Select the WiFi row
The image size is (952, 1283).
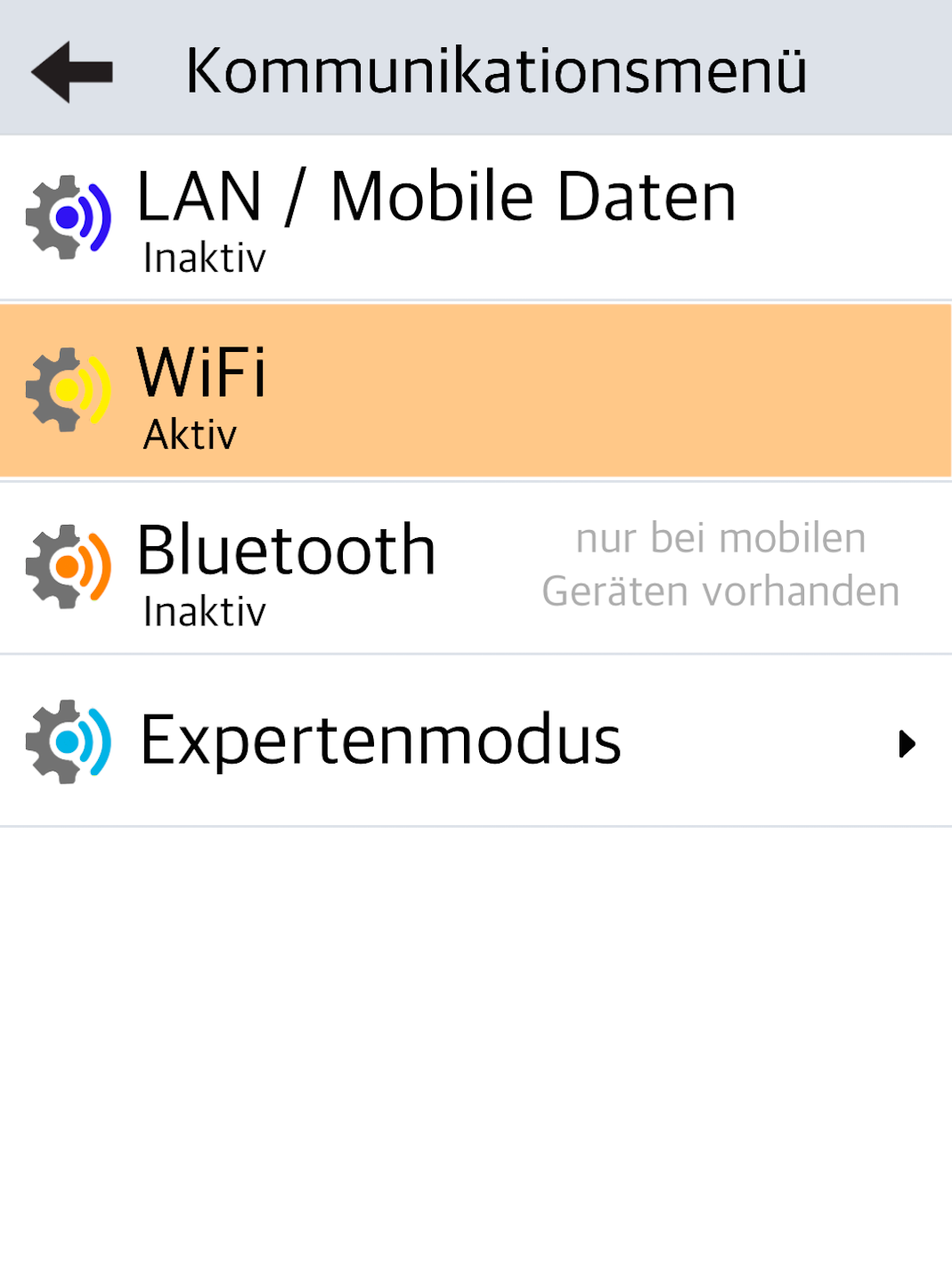[x=476, y=391]
